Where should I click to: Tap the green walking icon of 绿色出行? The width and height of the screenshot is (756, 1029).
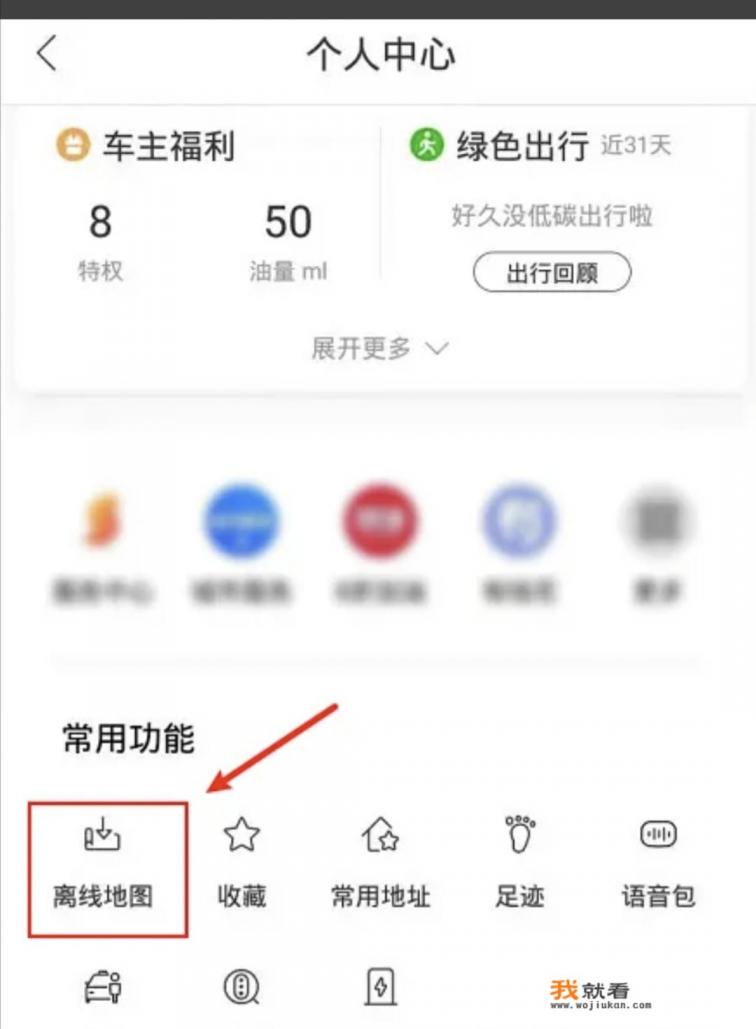[x=428, y=145]
